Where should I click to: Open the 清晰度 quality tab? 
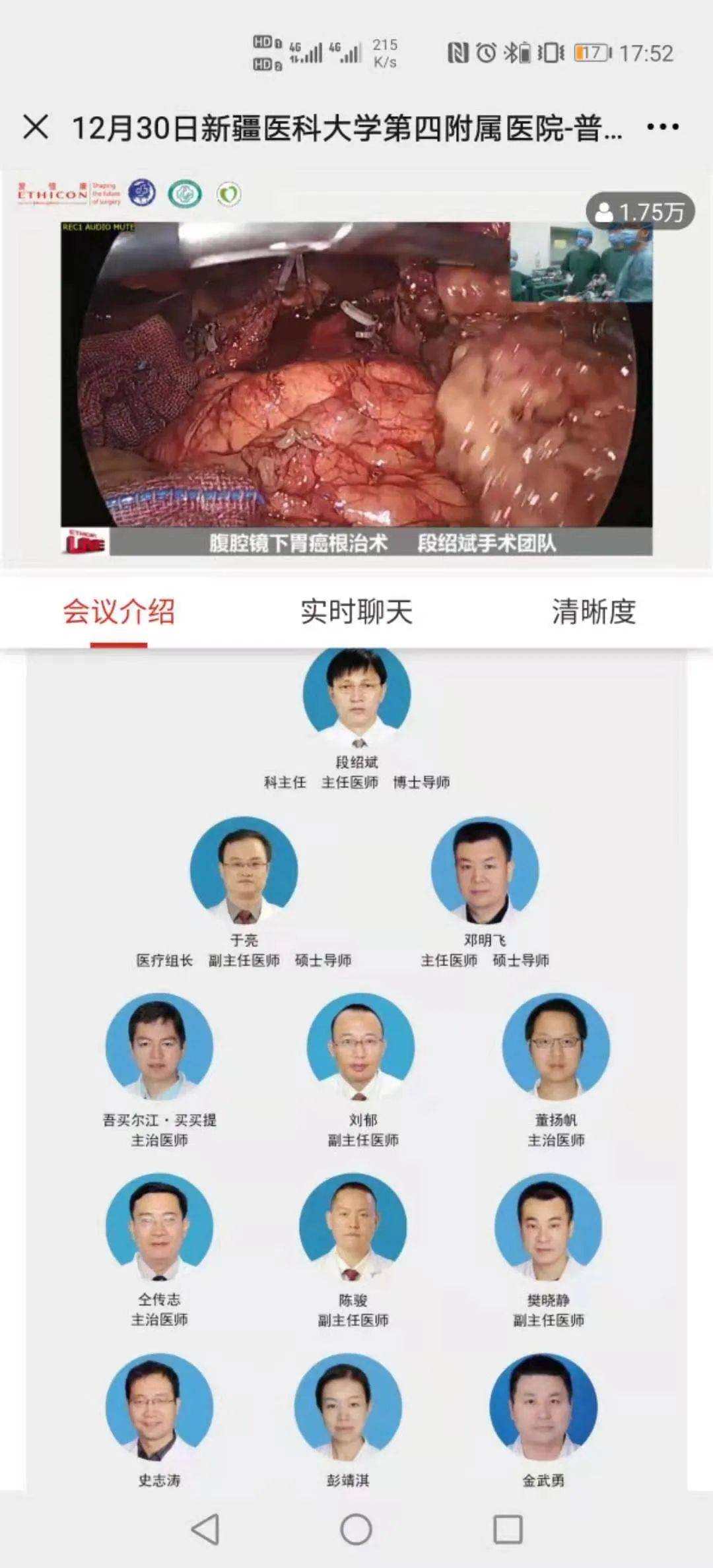(x=594, y=612)
